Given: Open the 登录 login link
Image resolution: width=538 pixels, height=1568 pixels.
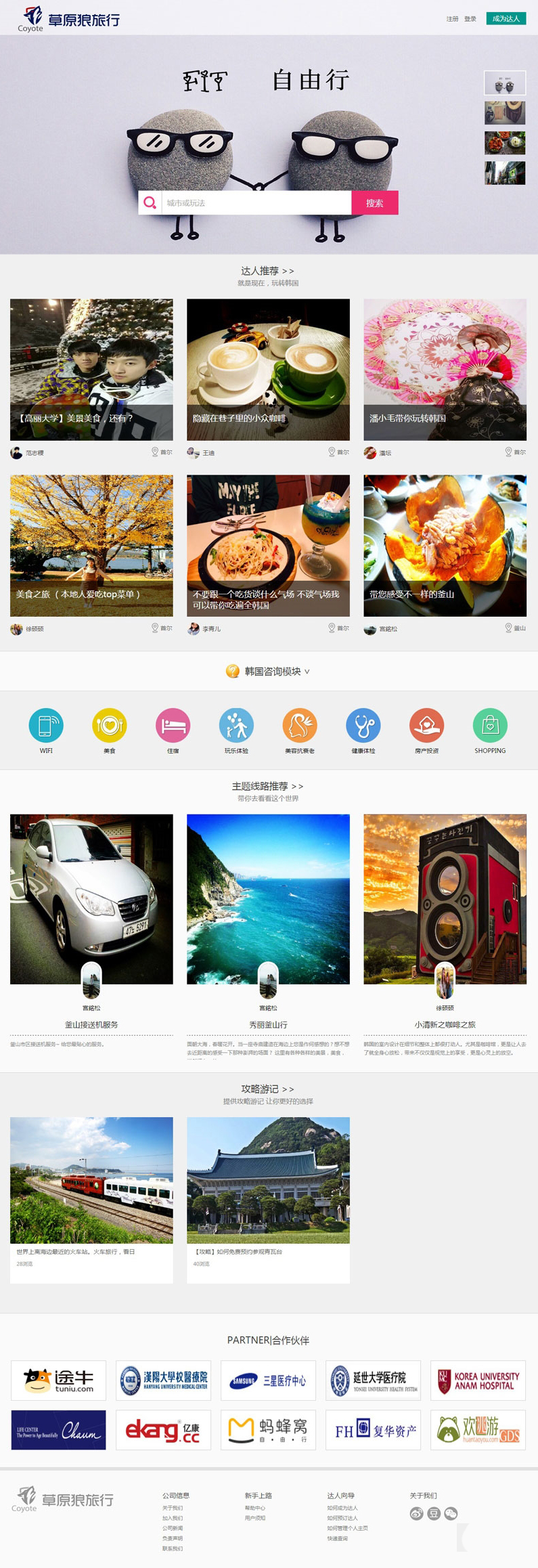Looking at the screenshot, I should 470,19.
